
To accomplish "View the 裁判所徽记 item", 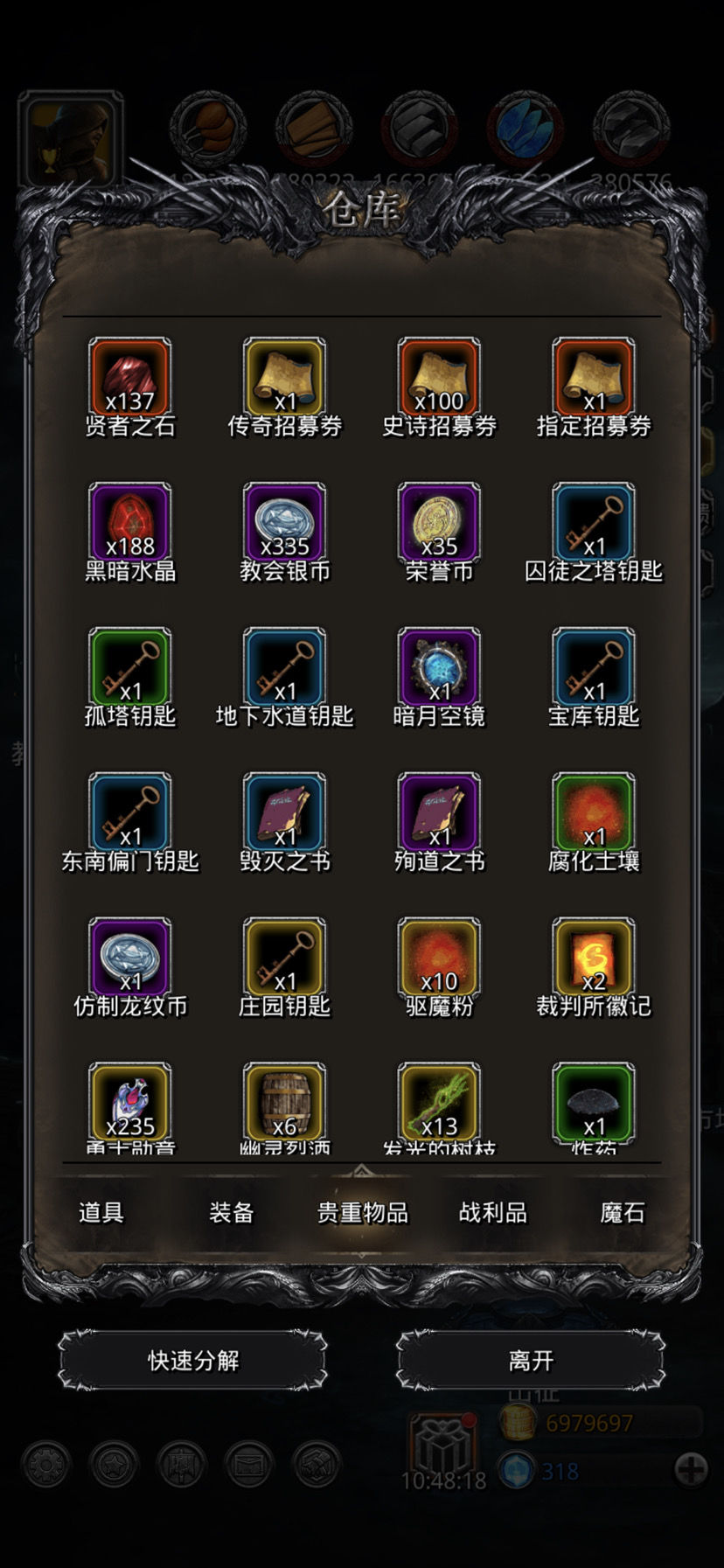I will 594,958.
